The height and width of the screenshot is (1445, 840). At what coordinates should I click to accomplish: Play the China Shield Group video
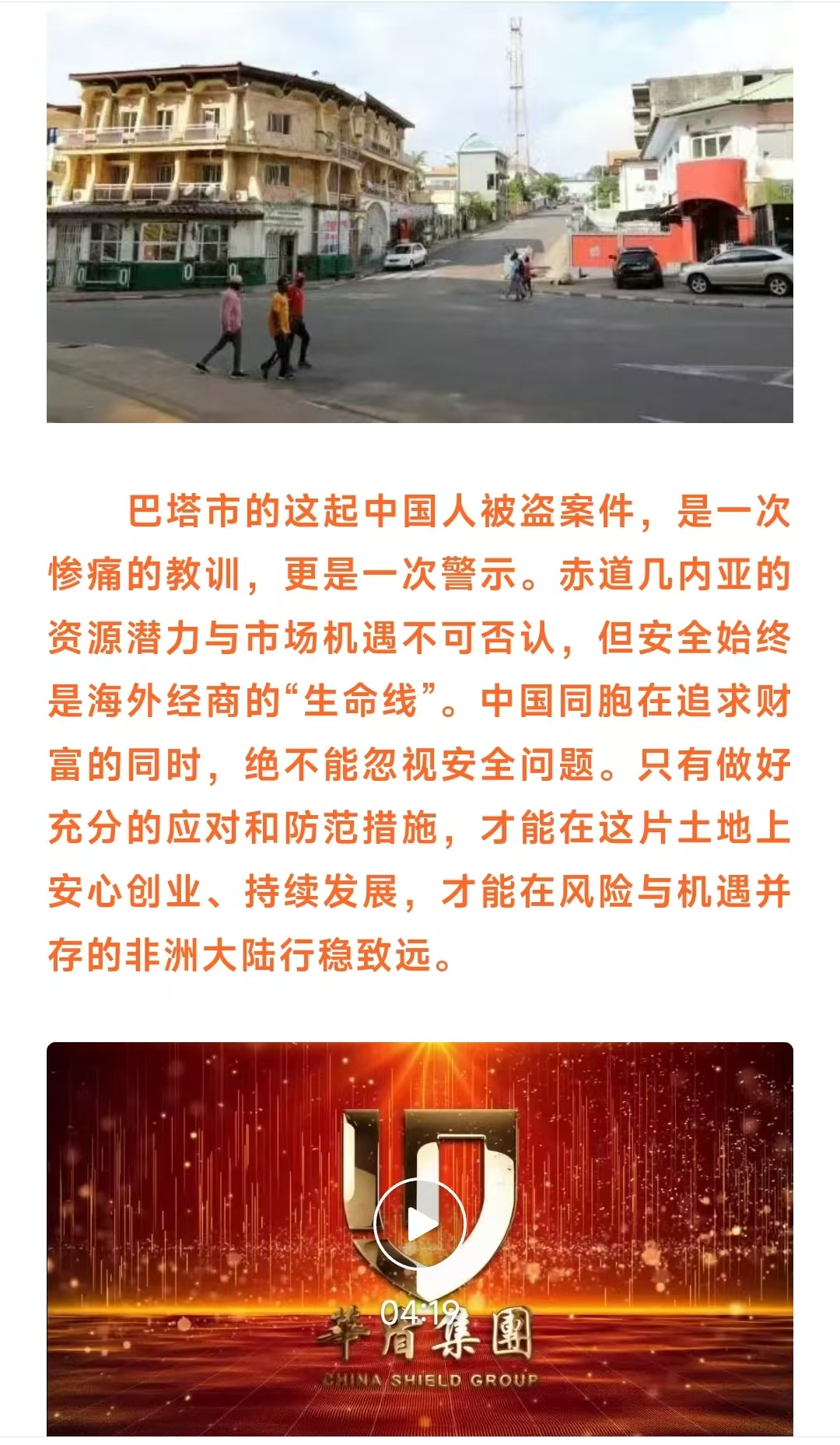pos(419,1225)
